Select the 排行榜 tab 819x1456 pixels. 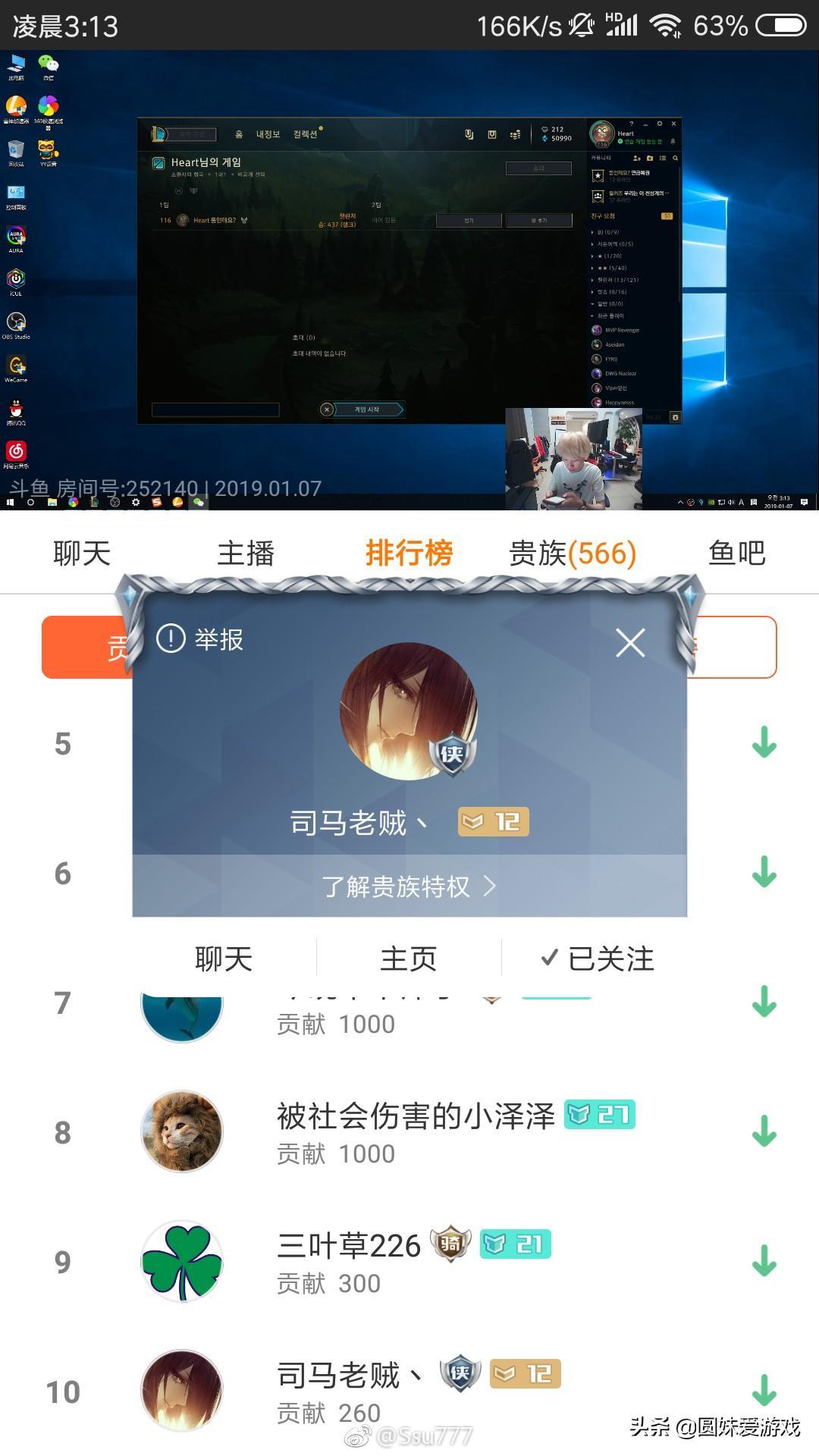pos(409,553)
